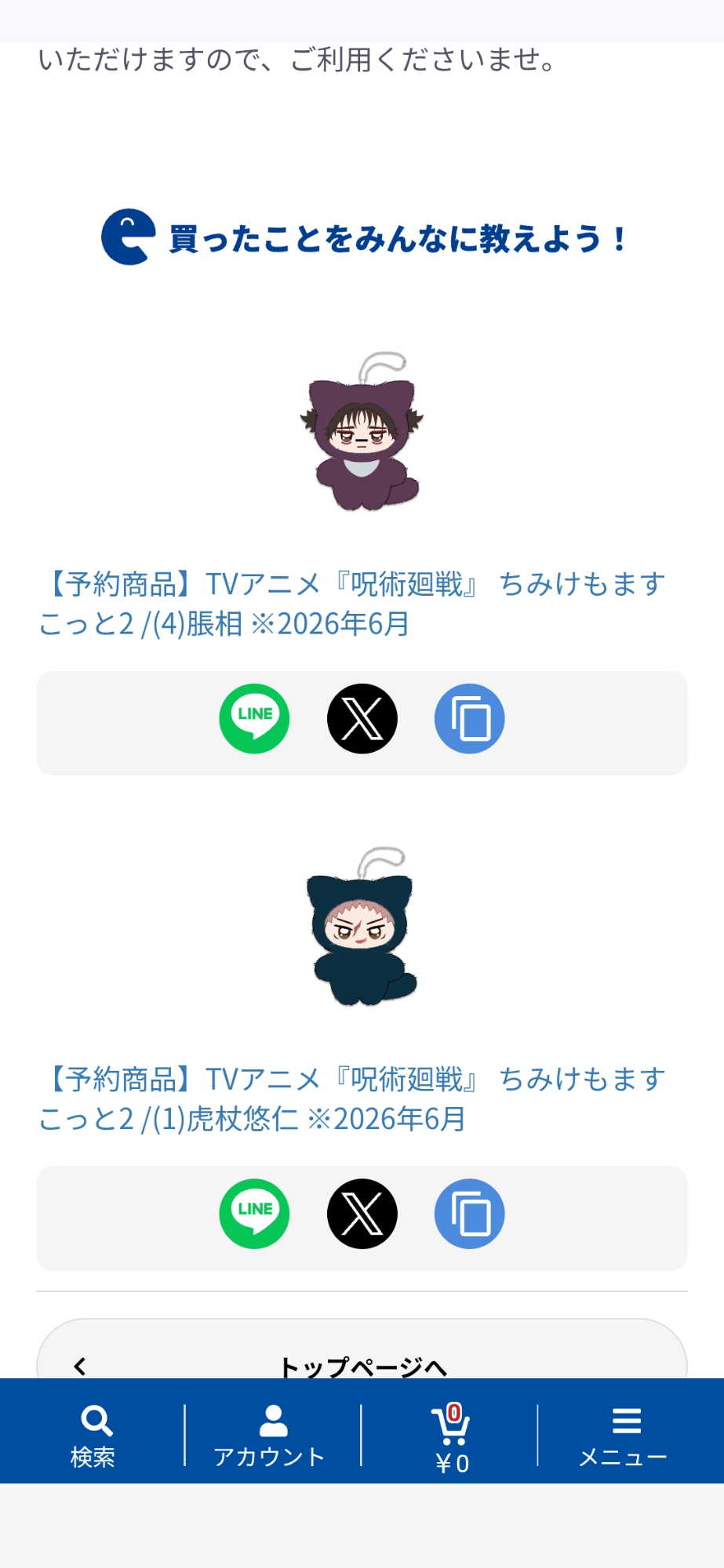Viewport: 724px width, 1568px height.
Task: Copy the link for the 脹相 item
Action: click(x=469, y=719)
